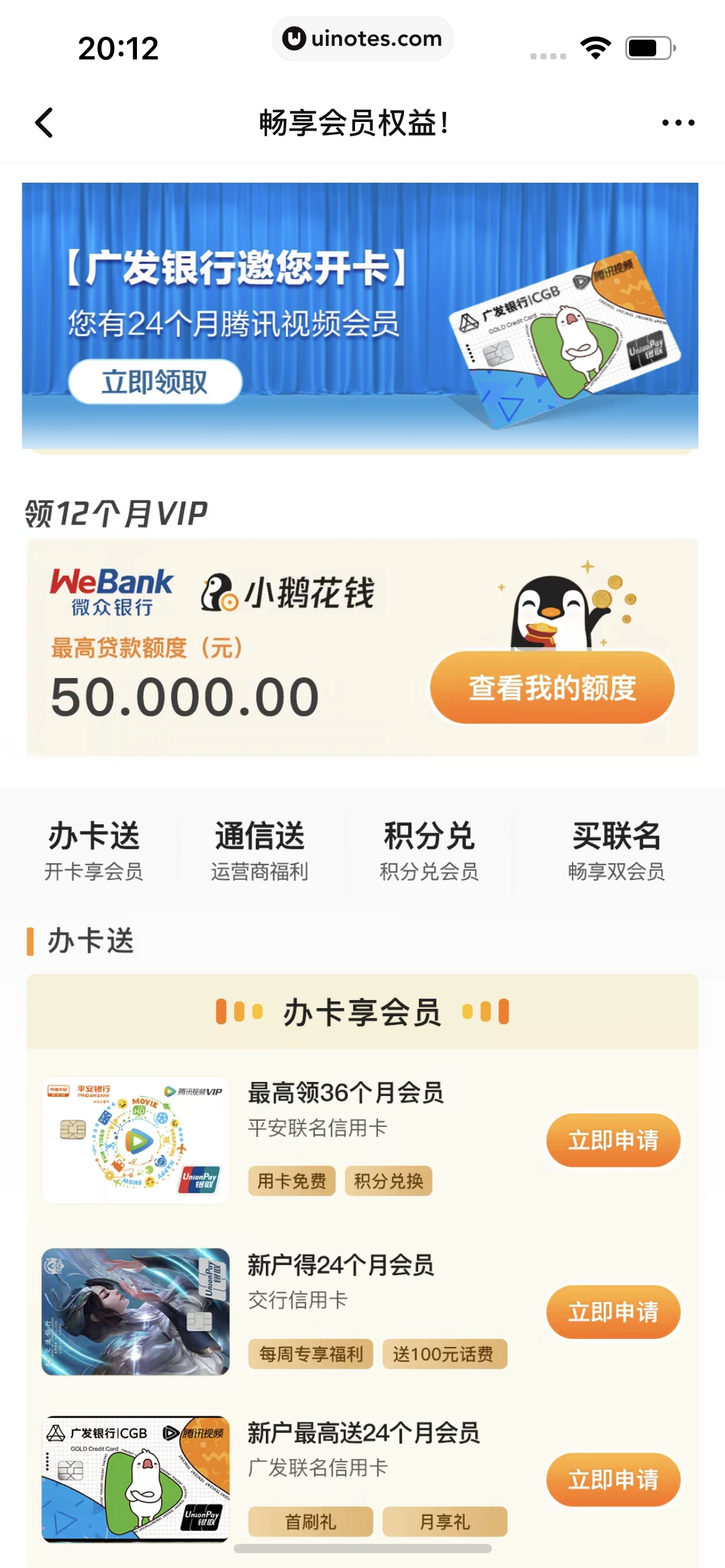Viewport: 725px width, 1568px height.
Task: Tap 立即领取 on the 广发银行 banner
Action: click(154, 382)
